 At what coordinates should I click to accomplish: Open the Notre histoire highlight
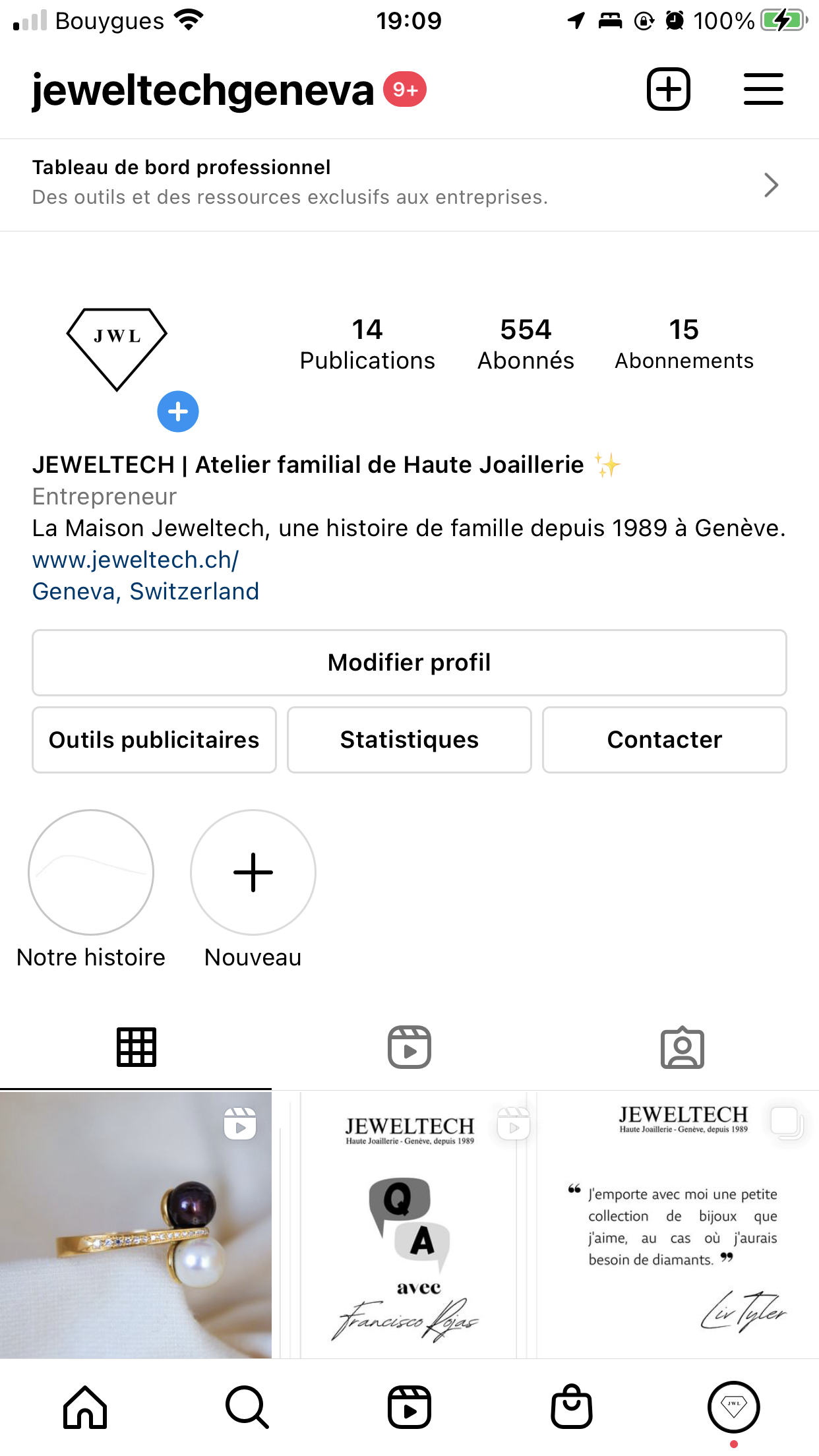91,872
